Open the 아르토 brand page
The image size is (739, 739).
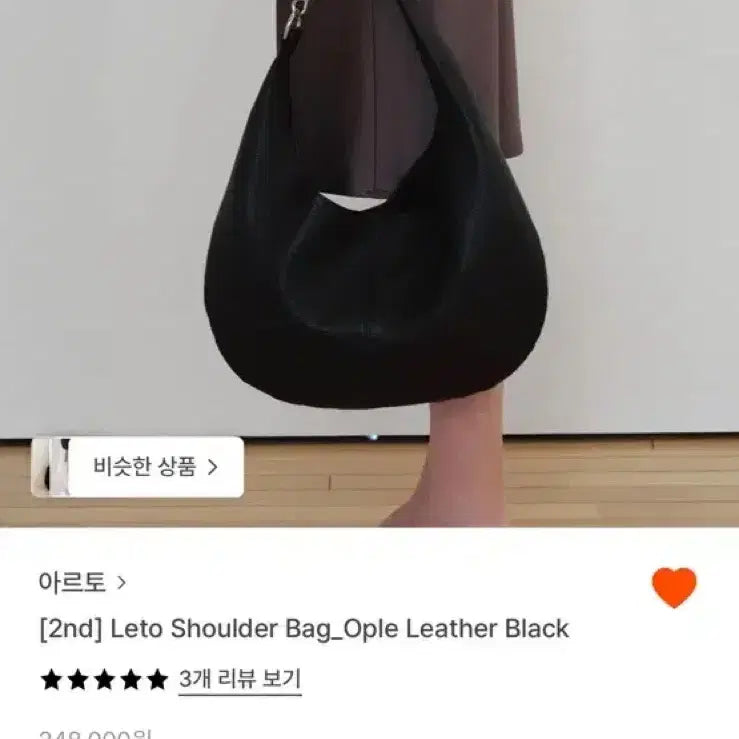click(x=82, y=582)
